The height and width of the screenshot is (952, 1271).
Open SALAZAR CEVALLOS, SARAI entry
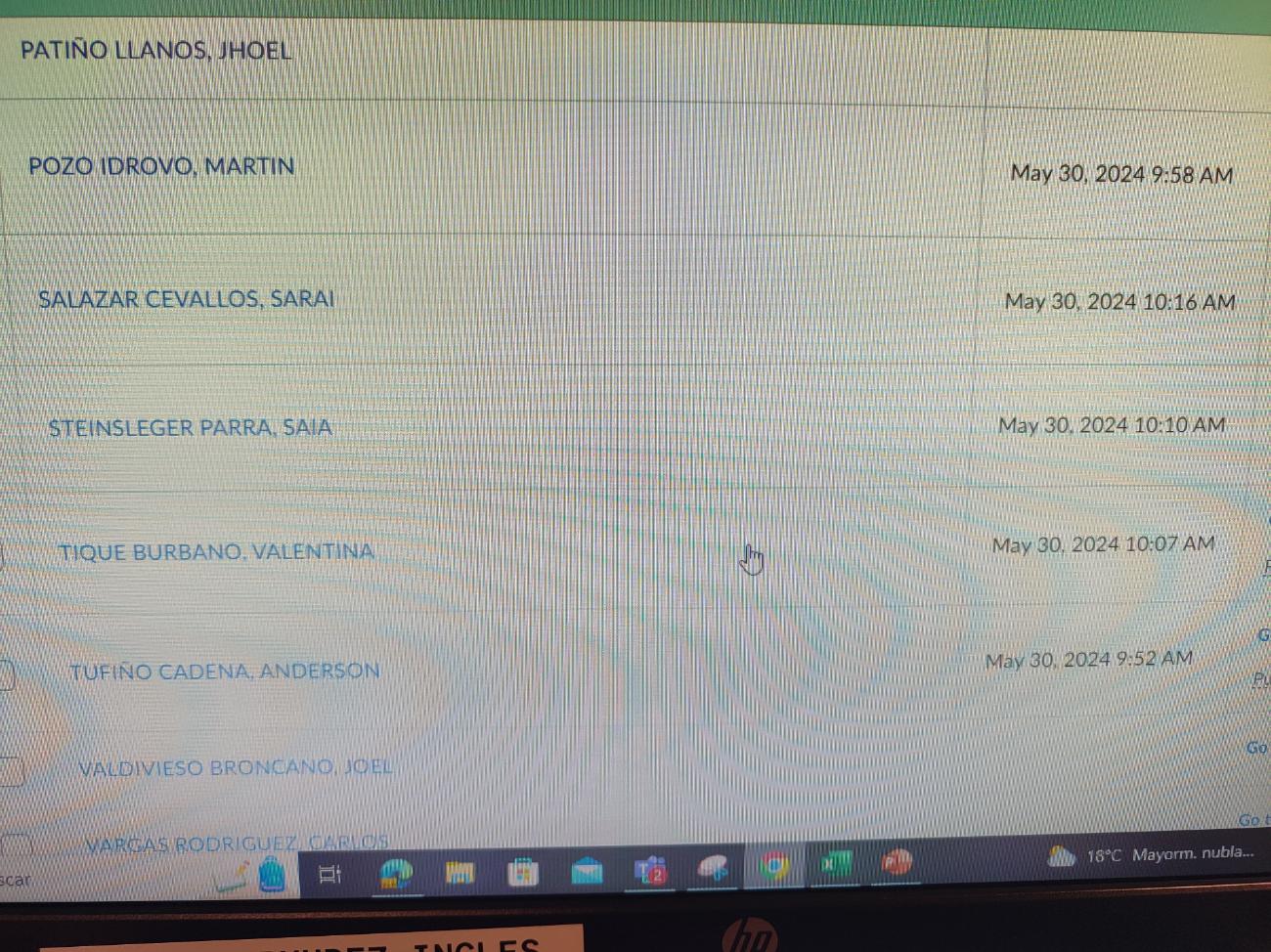coord(186,299)
